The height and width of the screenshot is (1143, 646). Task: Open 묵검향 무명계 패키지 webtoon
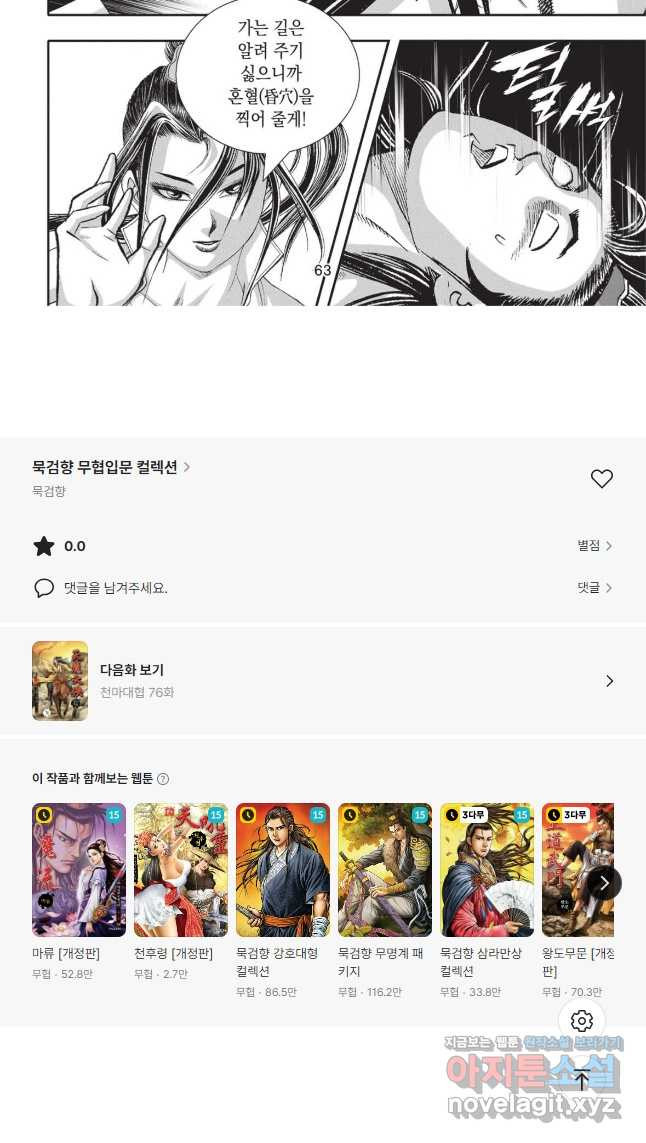pos(385,870)
